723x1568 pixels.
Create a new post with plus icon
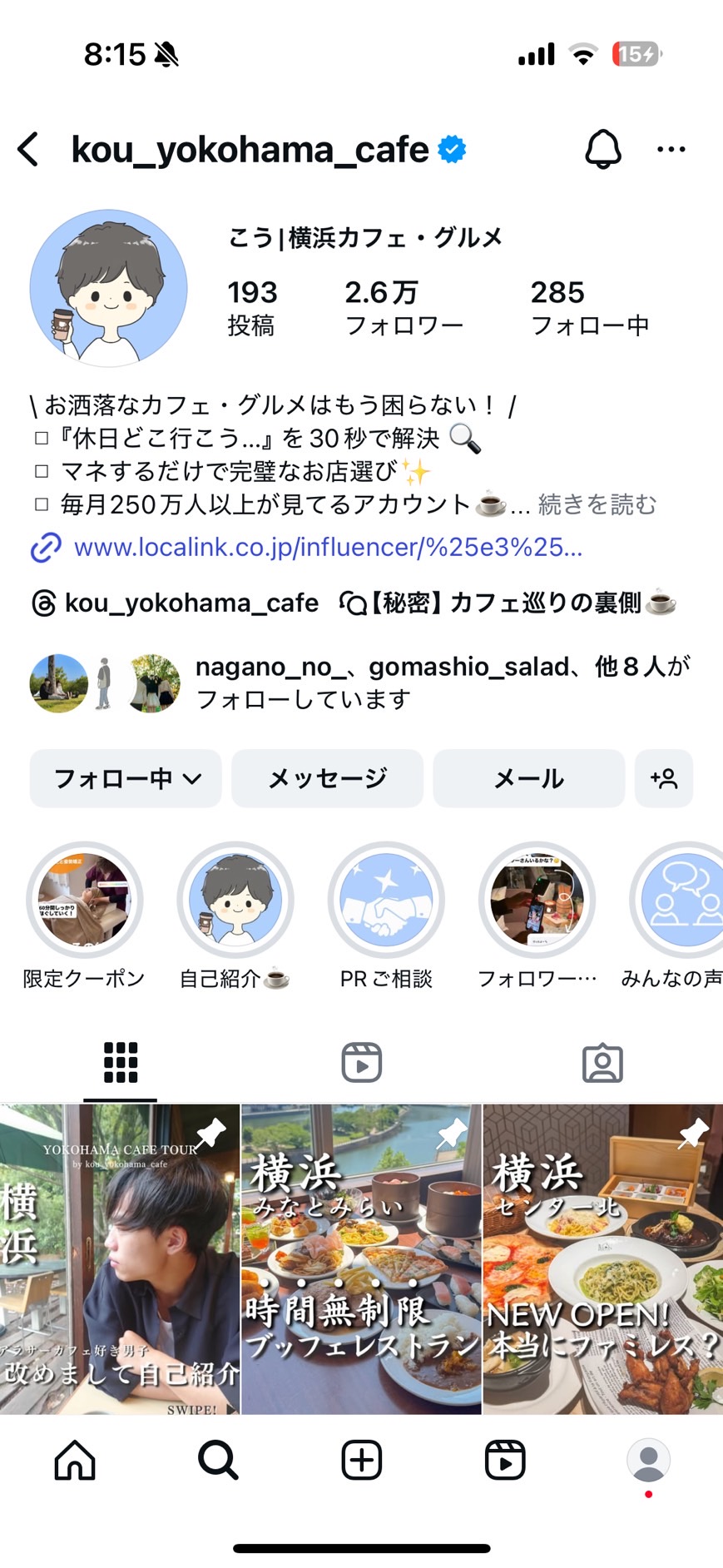(362, 1460)
